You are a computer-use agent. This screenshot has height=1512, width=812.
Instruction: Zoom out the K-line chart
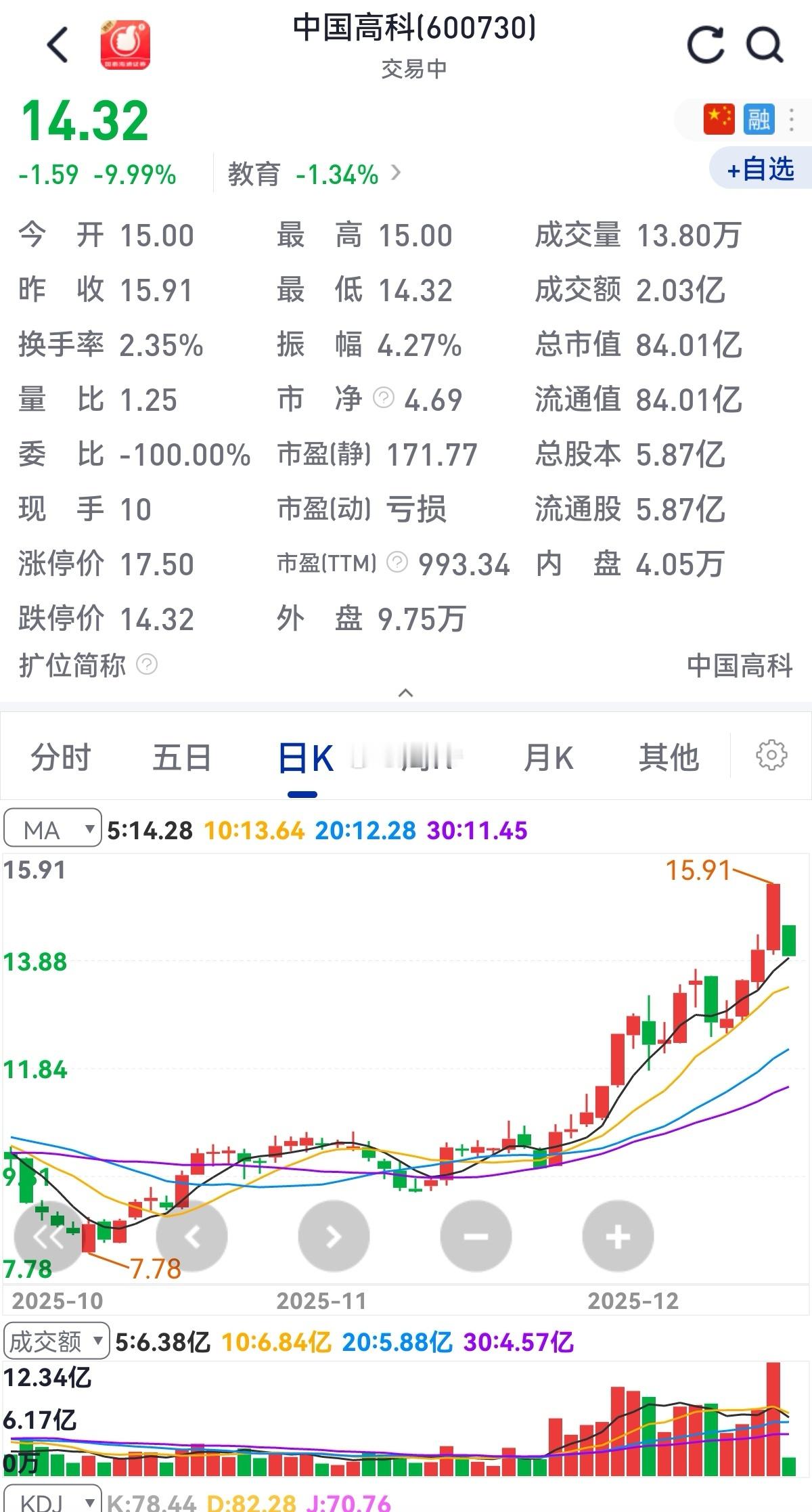[x=476, y=1237]
